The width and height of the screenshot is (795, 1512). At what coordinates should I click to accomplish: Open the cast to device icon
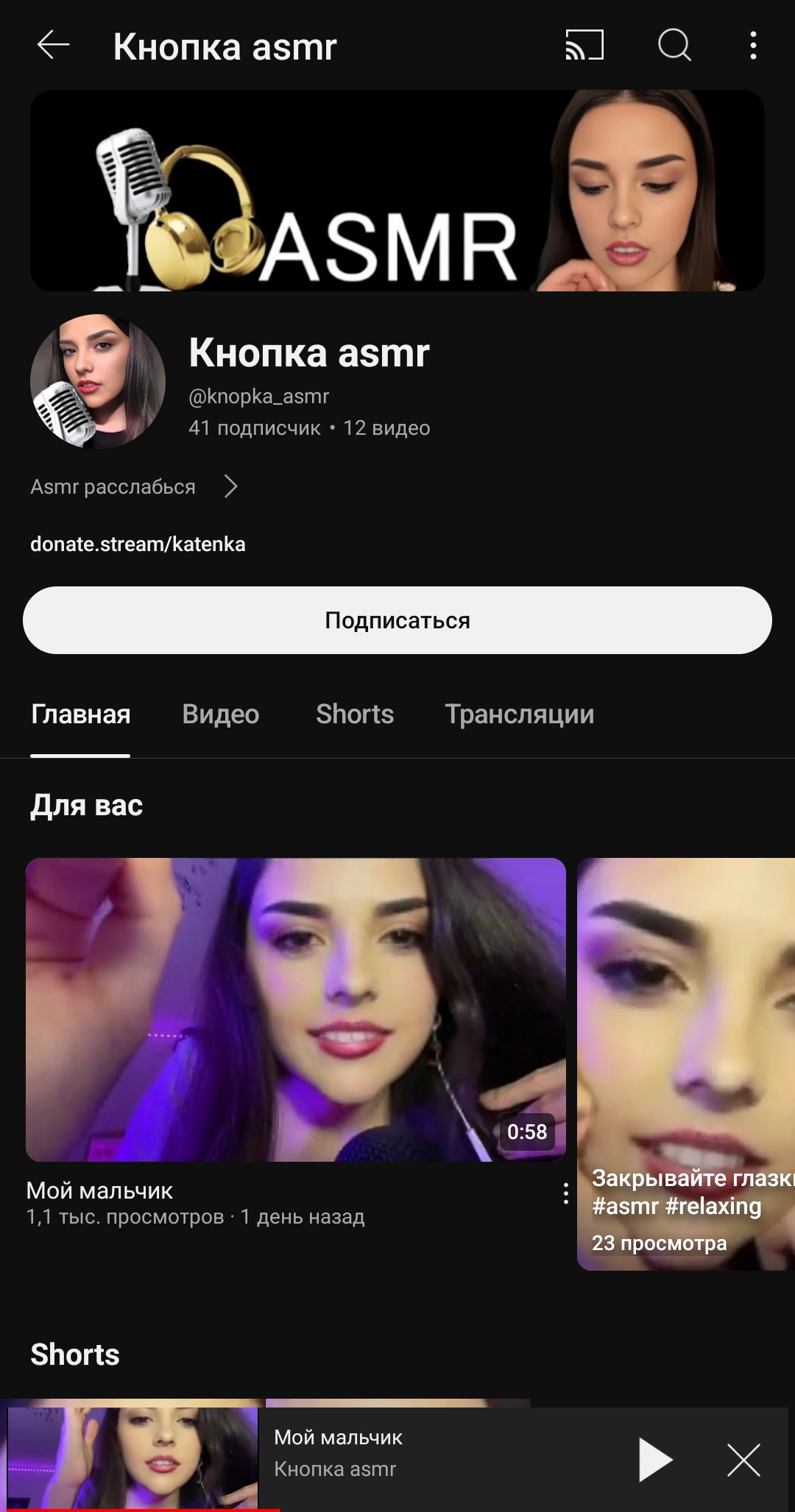(x=584, y=46)
